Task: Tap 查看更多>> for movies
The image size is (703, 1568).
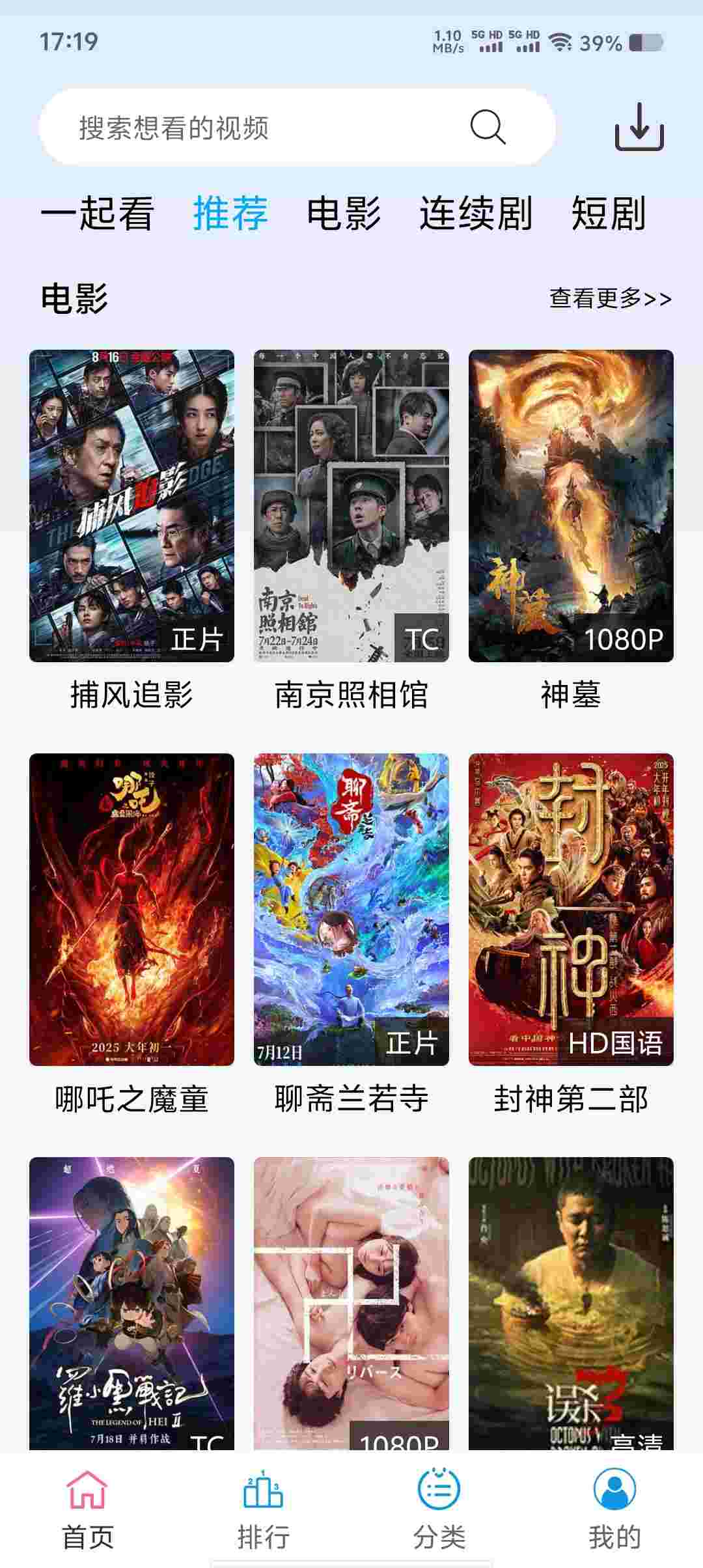Action: (x=610, y=298)
